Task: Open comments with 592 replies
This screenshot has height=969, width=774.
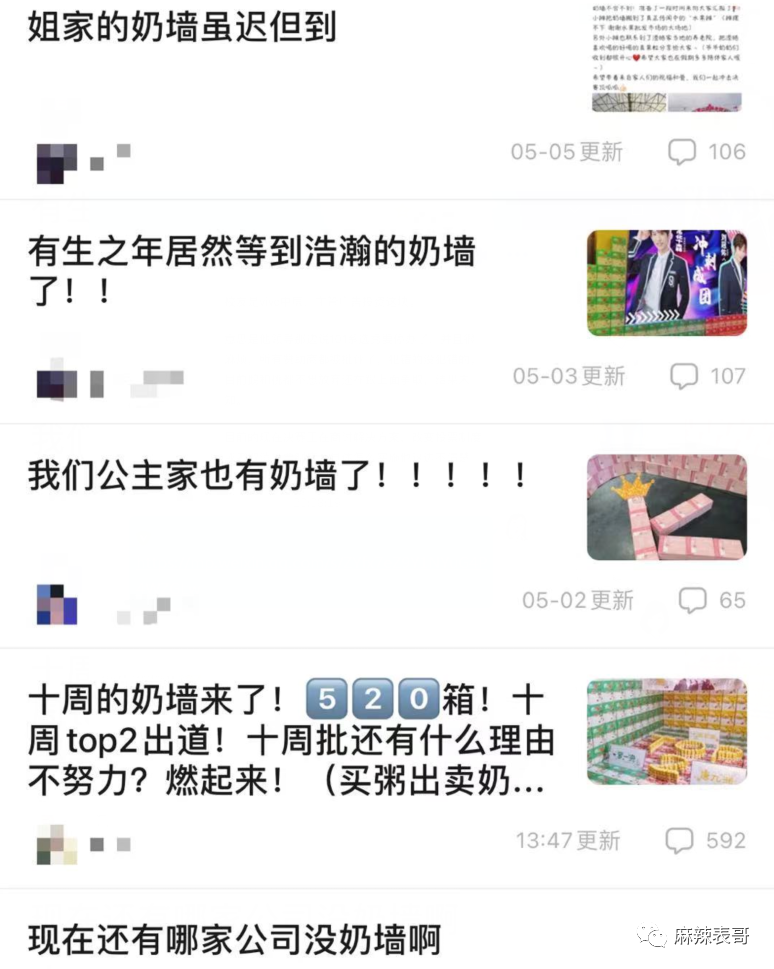Action: tap(706, 840)
